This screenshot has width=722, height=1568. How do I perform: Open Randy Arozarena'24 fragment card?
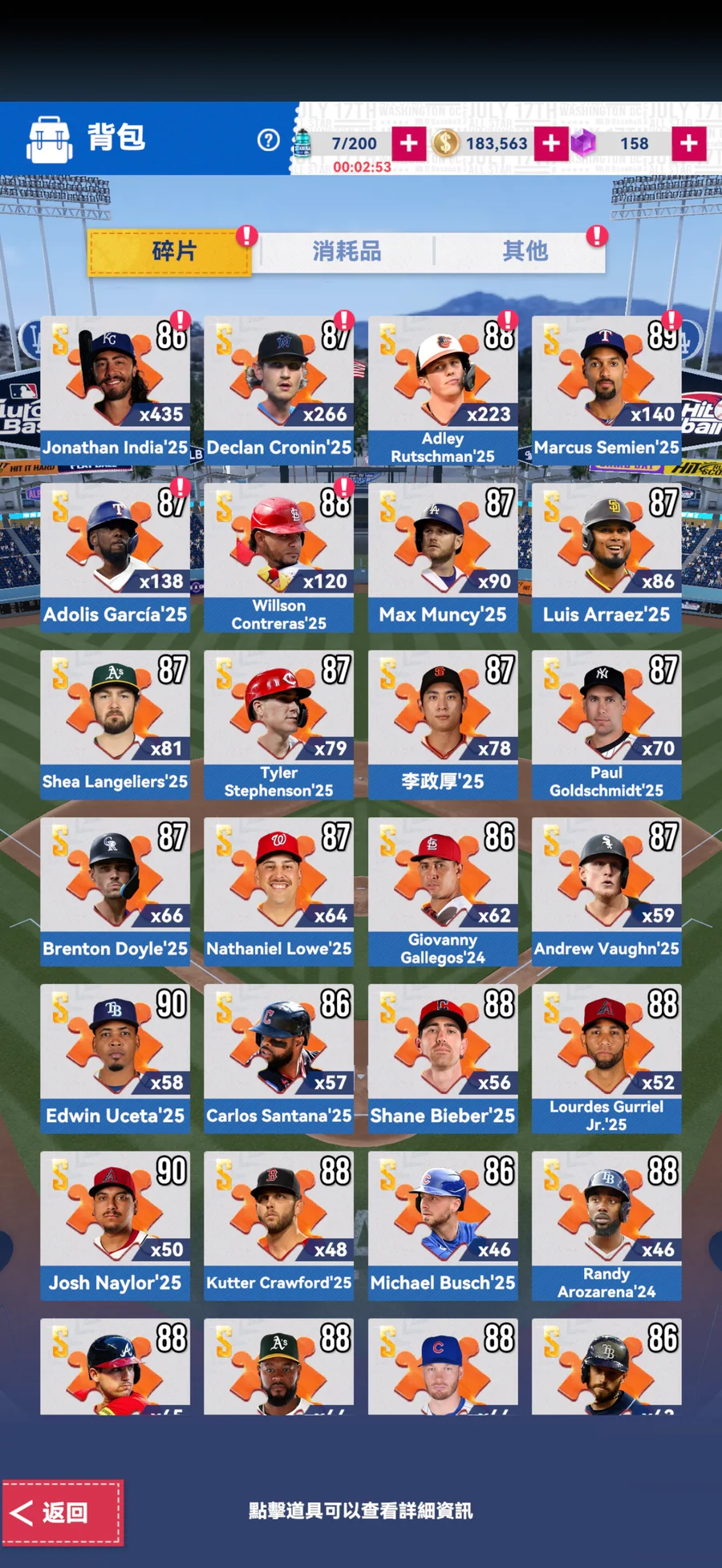606,1226
